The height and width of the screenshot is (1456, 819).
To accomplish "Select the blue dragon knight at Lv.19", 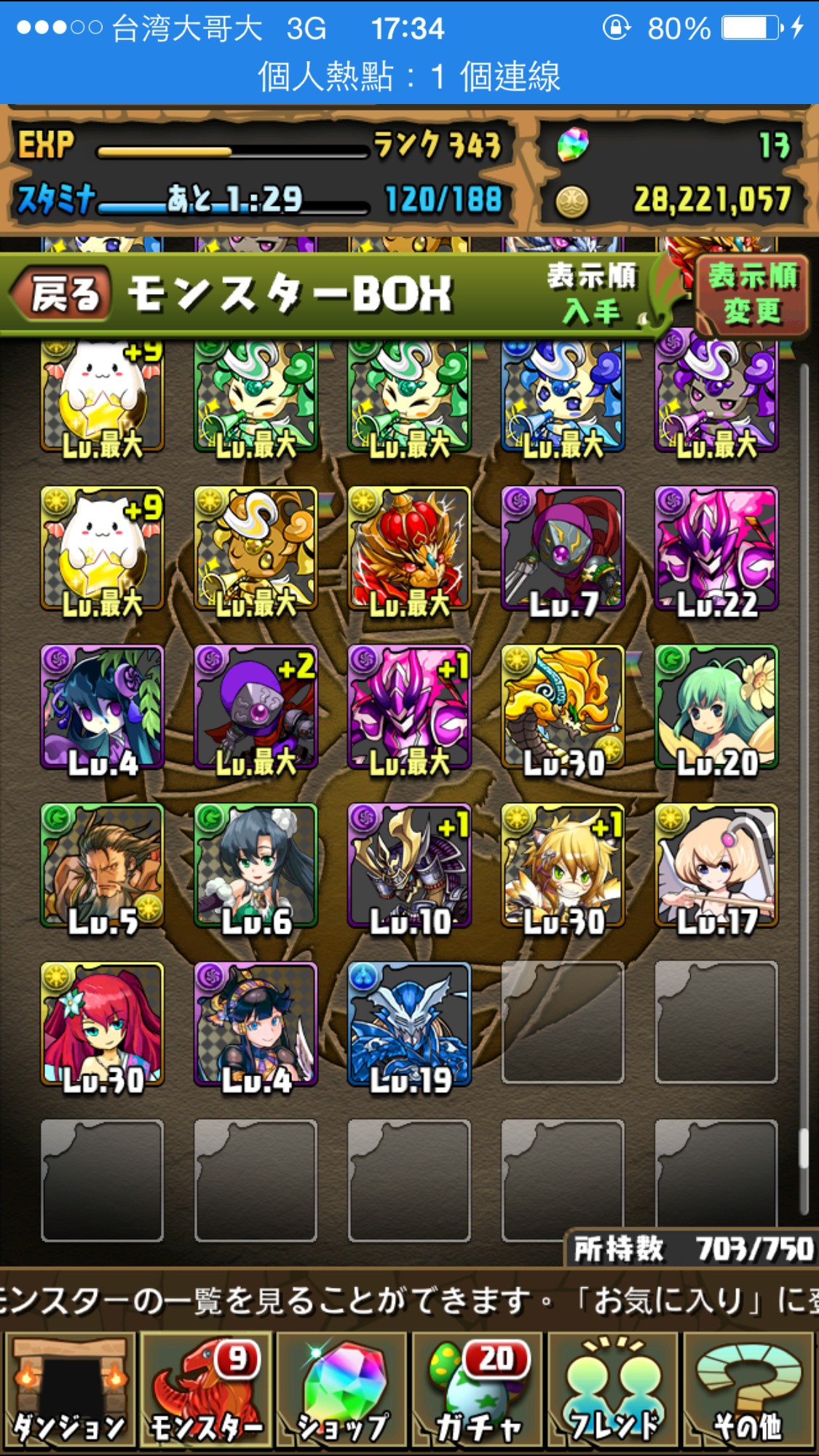I will [x=409, y=1025].
